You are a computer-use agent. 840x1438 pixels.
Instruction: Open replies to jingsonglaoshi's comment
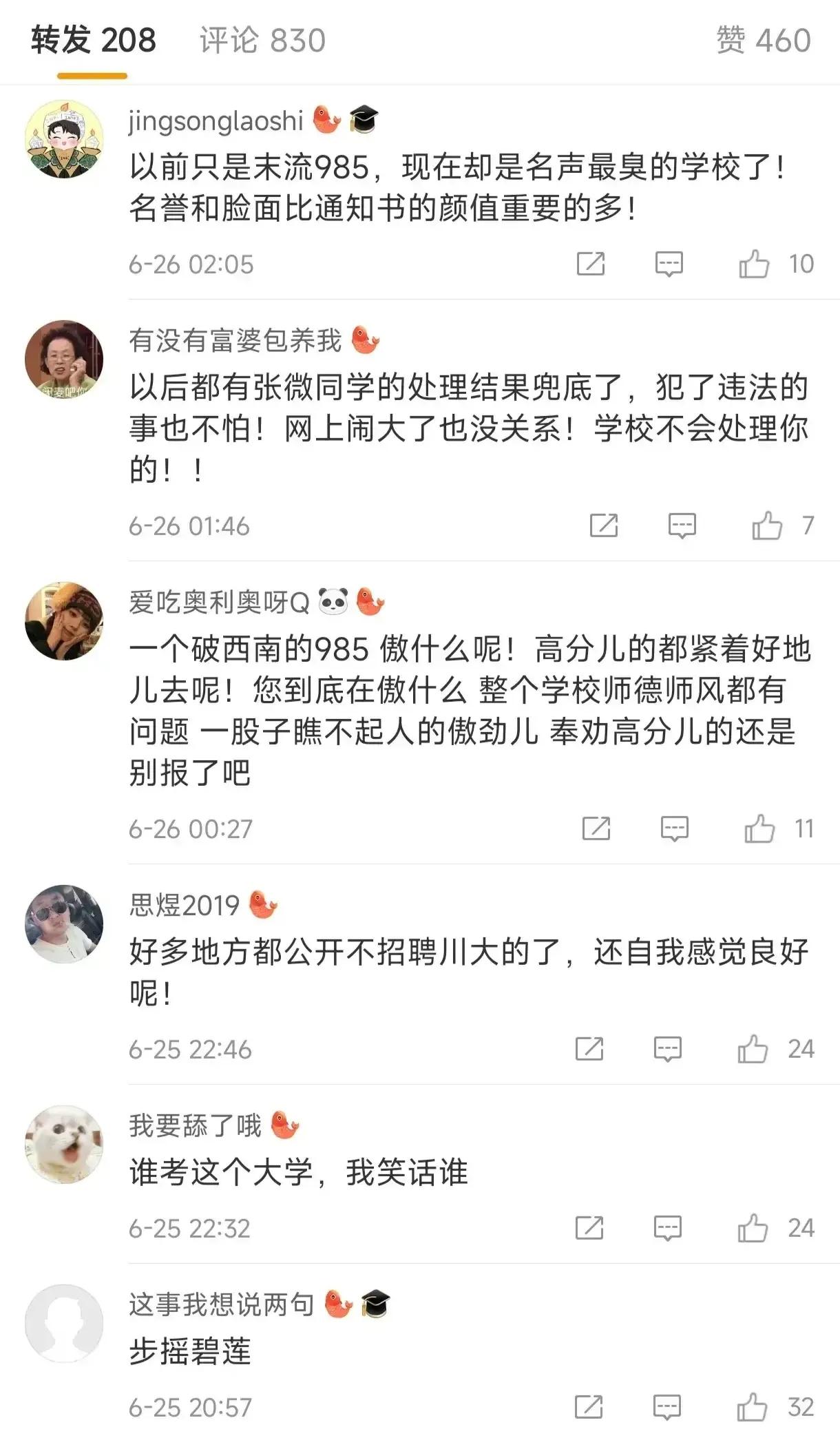point(669,262)
